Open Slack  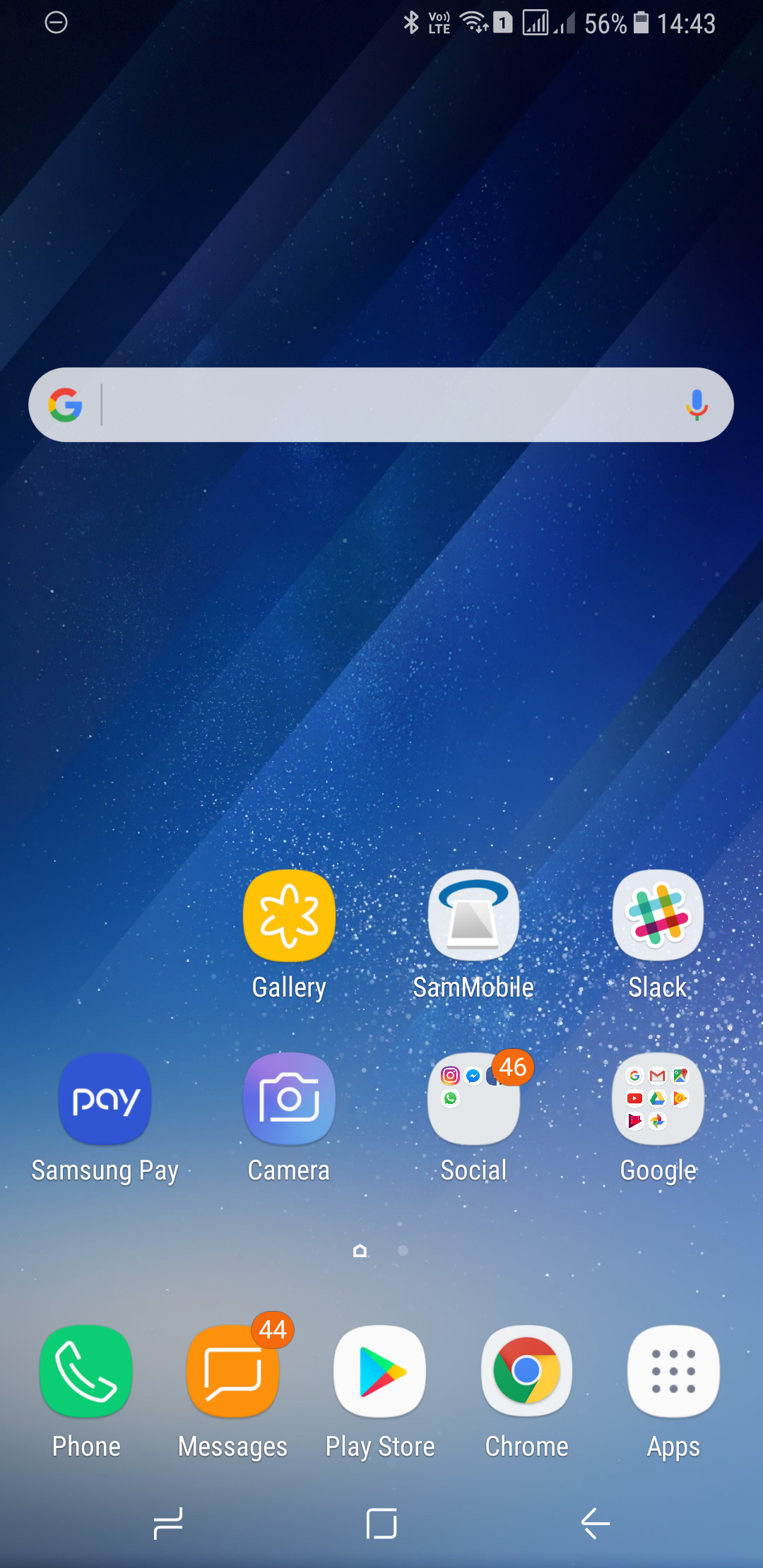pyautogui.click(x=658, y=916)
